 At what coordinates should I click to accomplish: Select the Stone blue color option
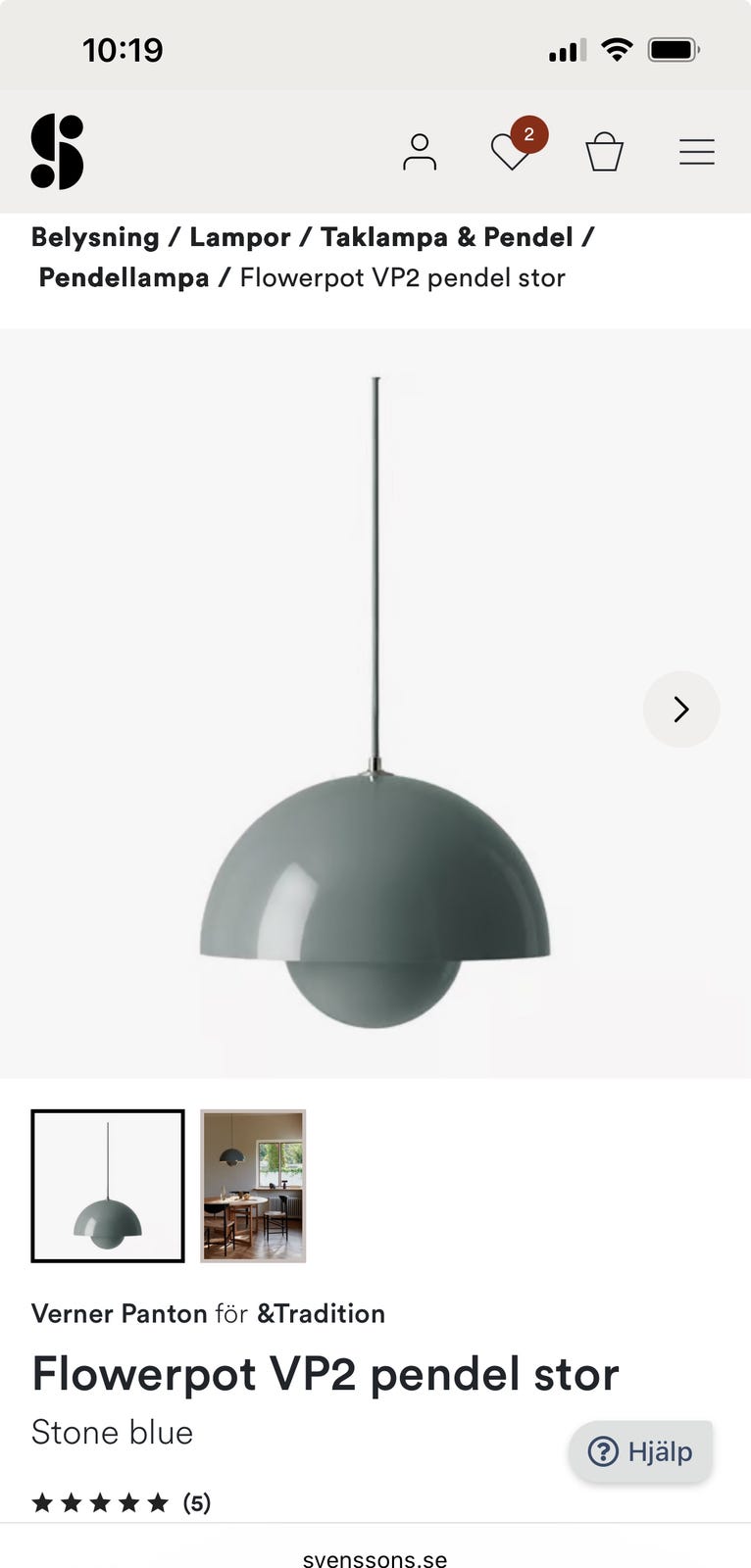point(112,1433)
